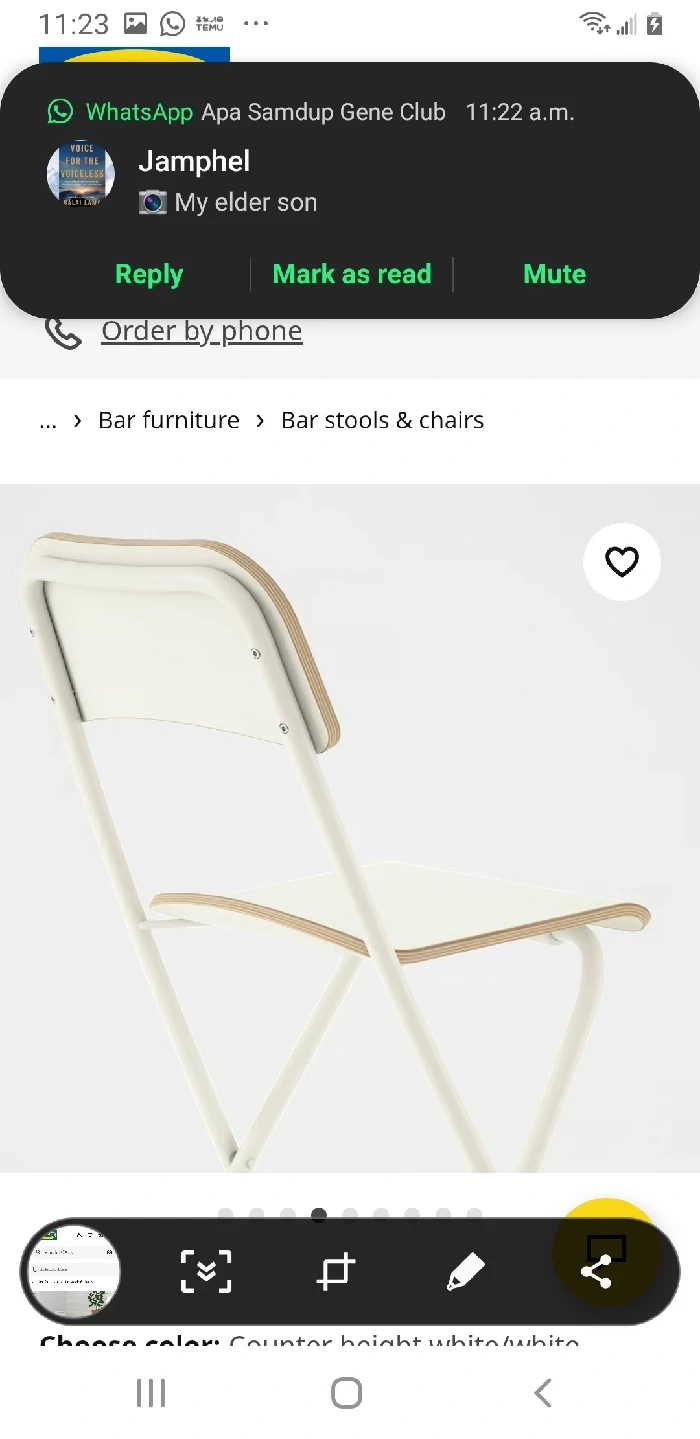Expand the breadcrumb ellipsis

[48, 420]
